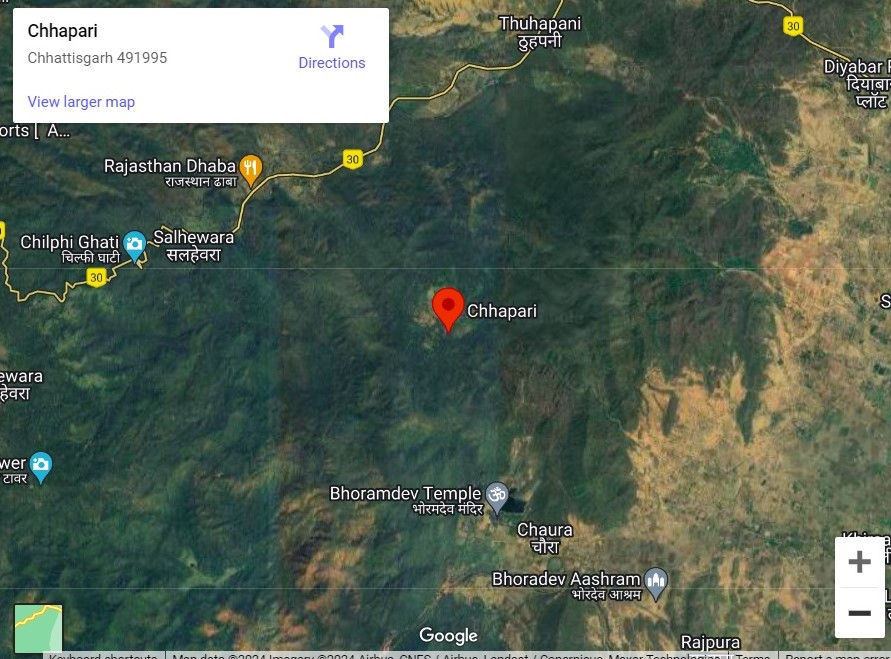Get directions to Chhapari
Image resolution: width=891 pixels, height=659 pixels.
332,48
